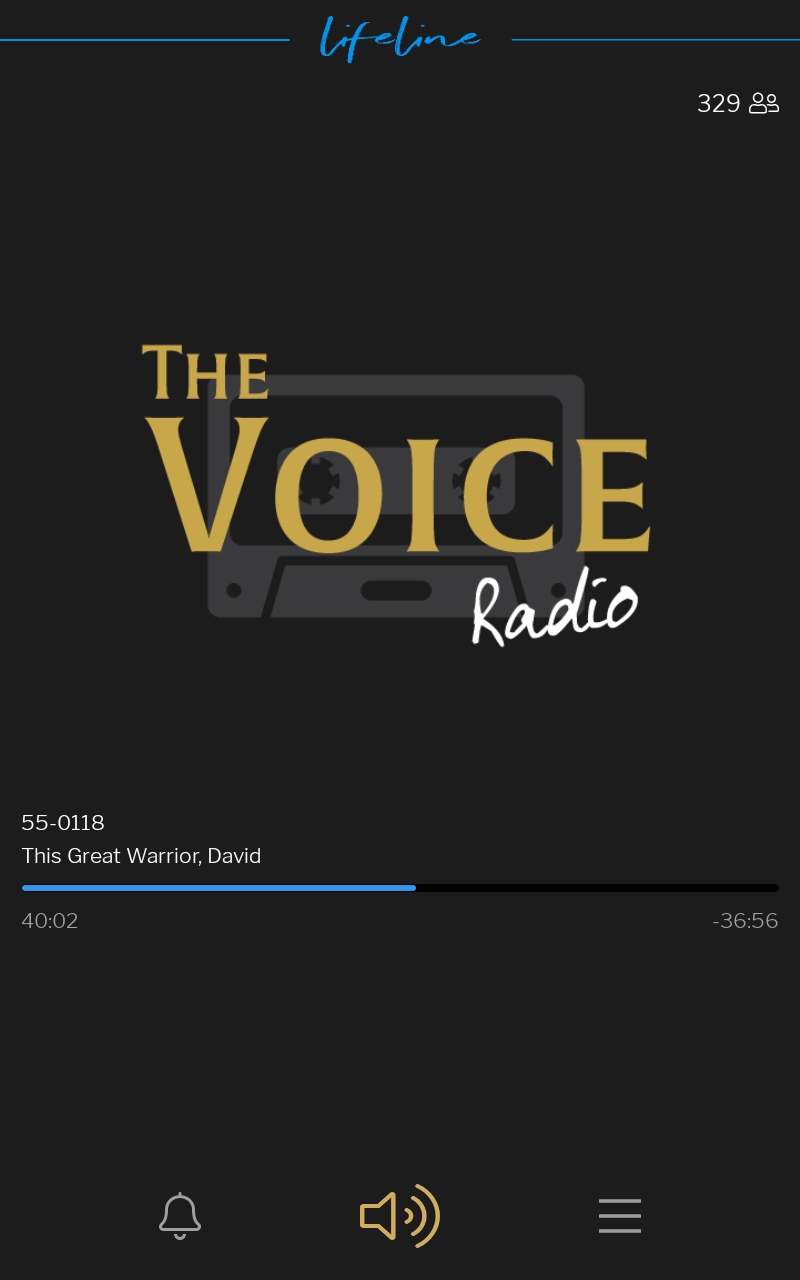Seek along the sermon progress bar
Viewport: 800px width, 1280px height.
click(x=400, y=888)
